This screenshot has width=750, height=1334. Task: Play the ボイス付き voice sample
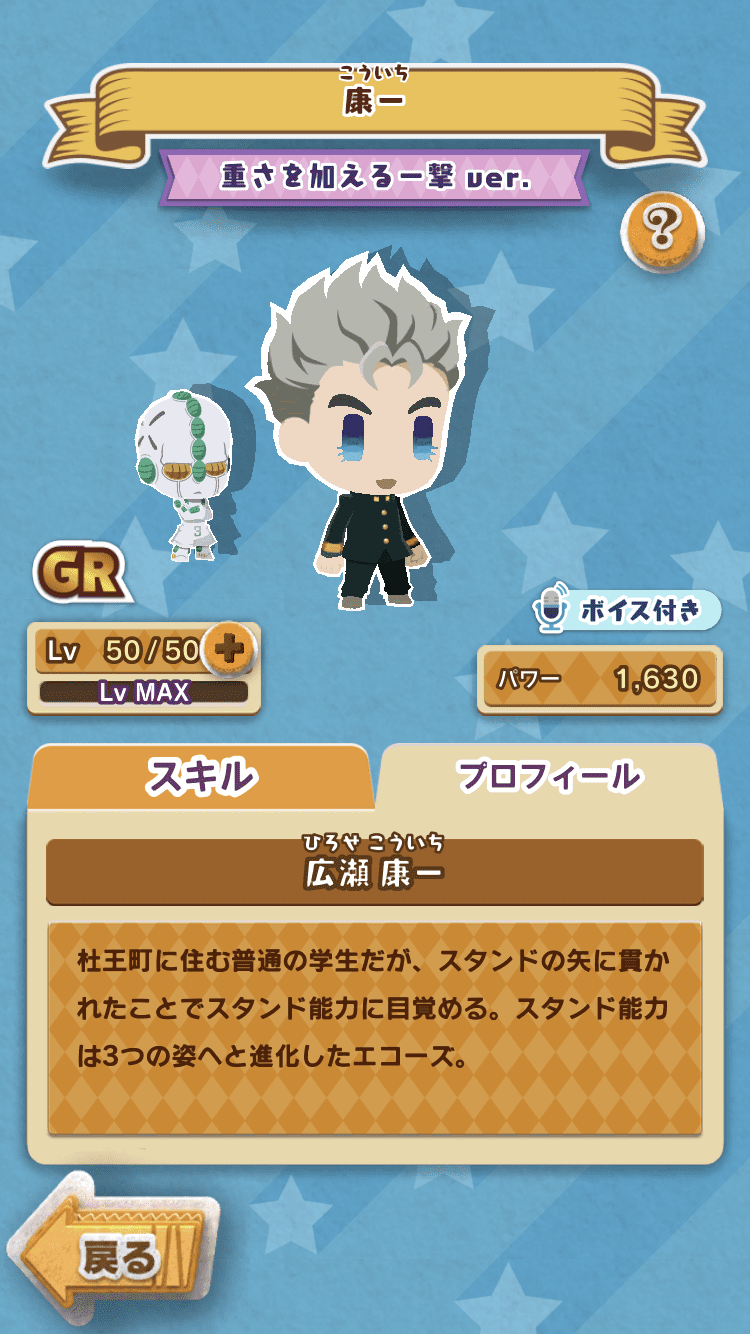[625, 610]
